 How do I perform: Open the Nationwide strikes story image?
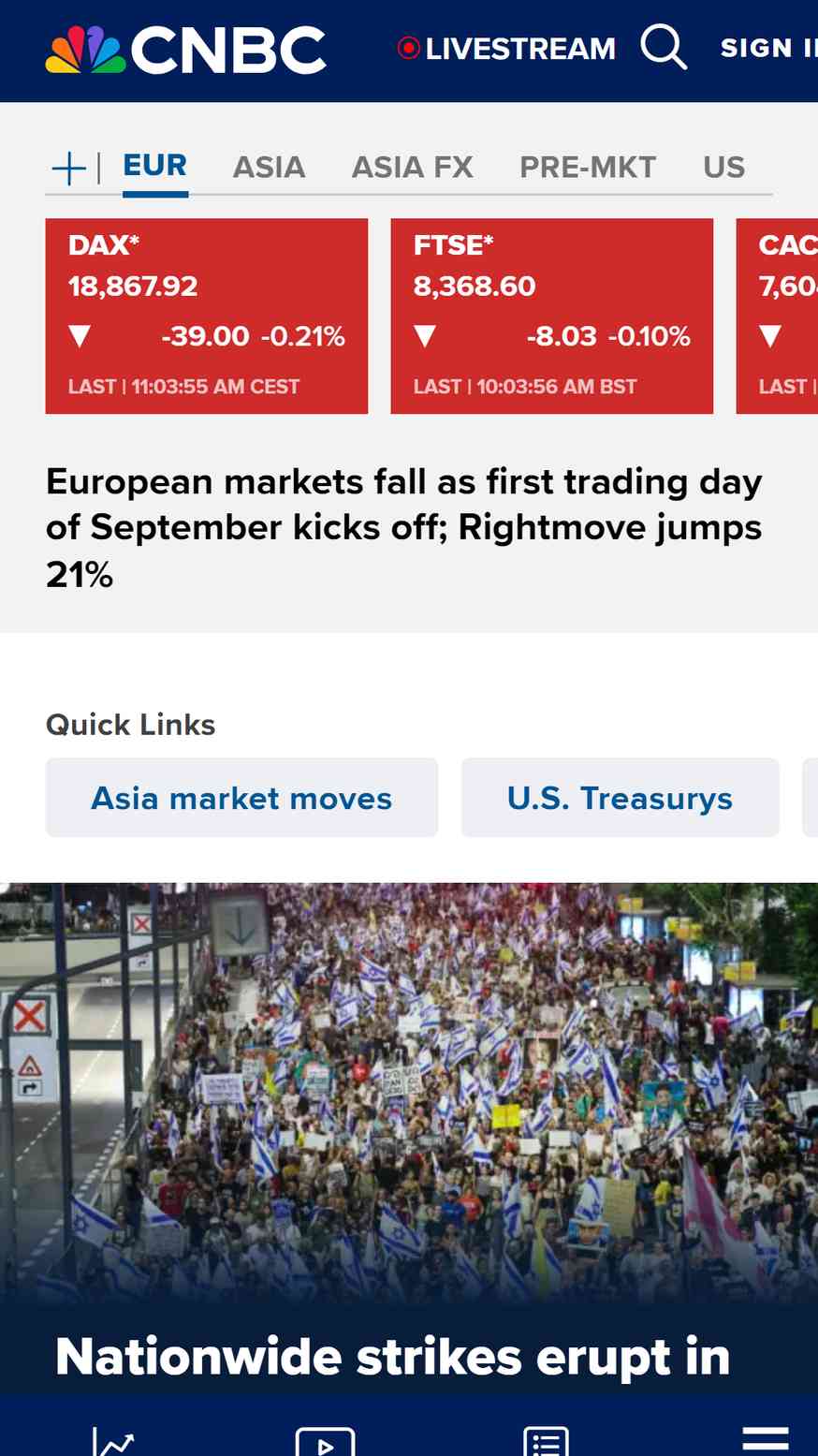coord(409,1093)
